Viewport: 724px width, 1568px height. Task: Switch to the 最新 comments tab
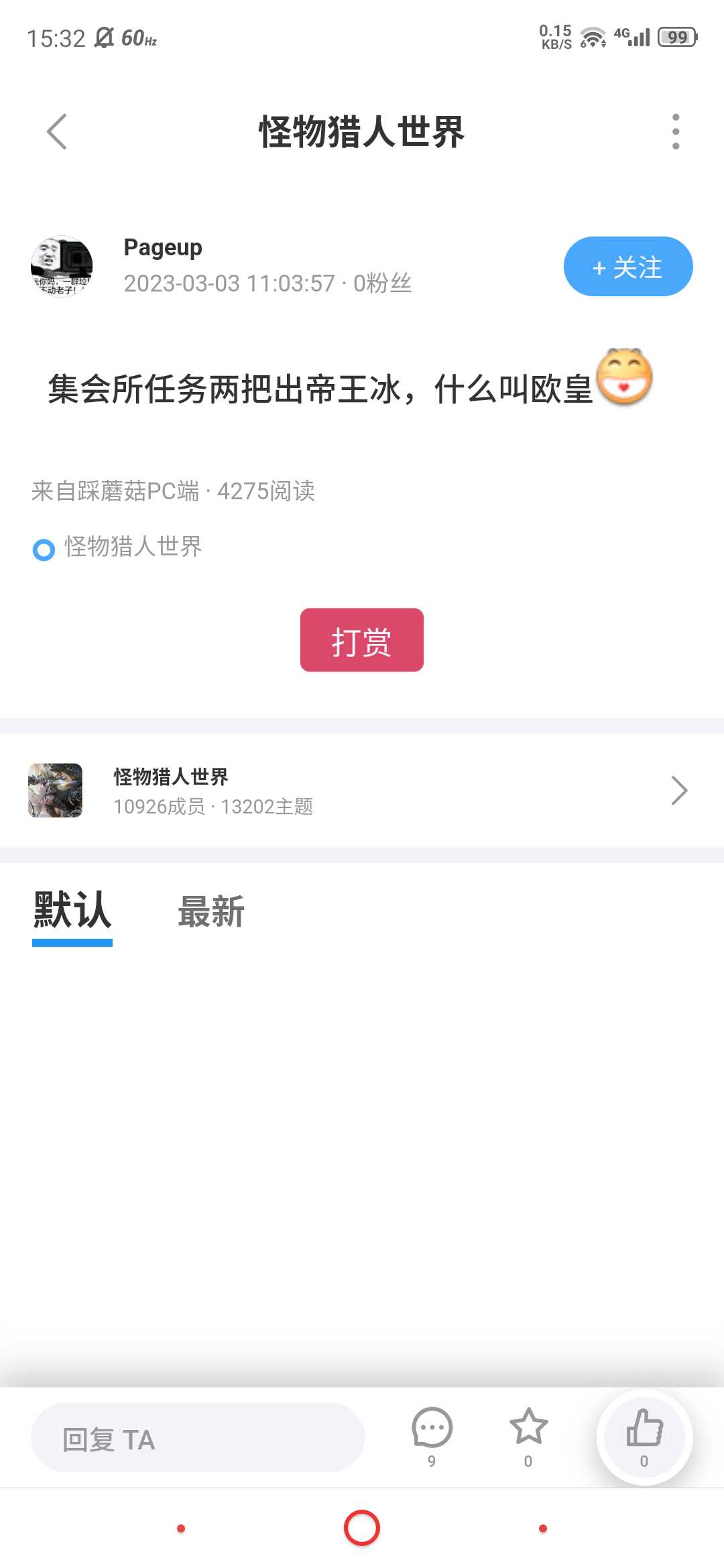point(210,911)
